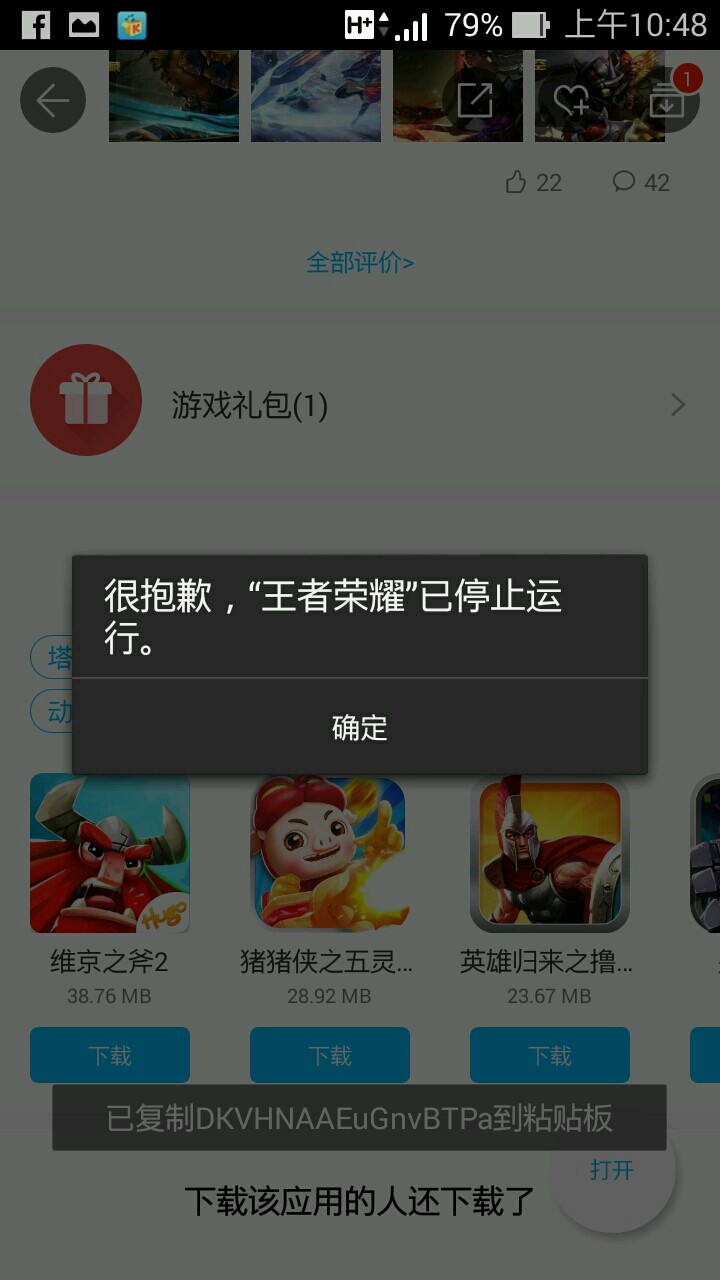Screen dimensions: 720x1280
Task: Add the game to favorites
Action: (571, 100)
